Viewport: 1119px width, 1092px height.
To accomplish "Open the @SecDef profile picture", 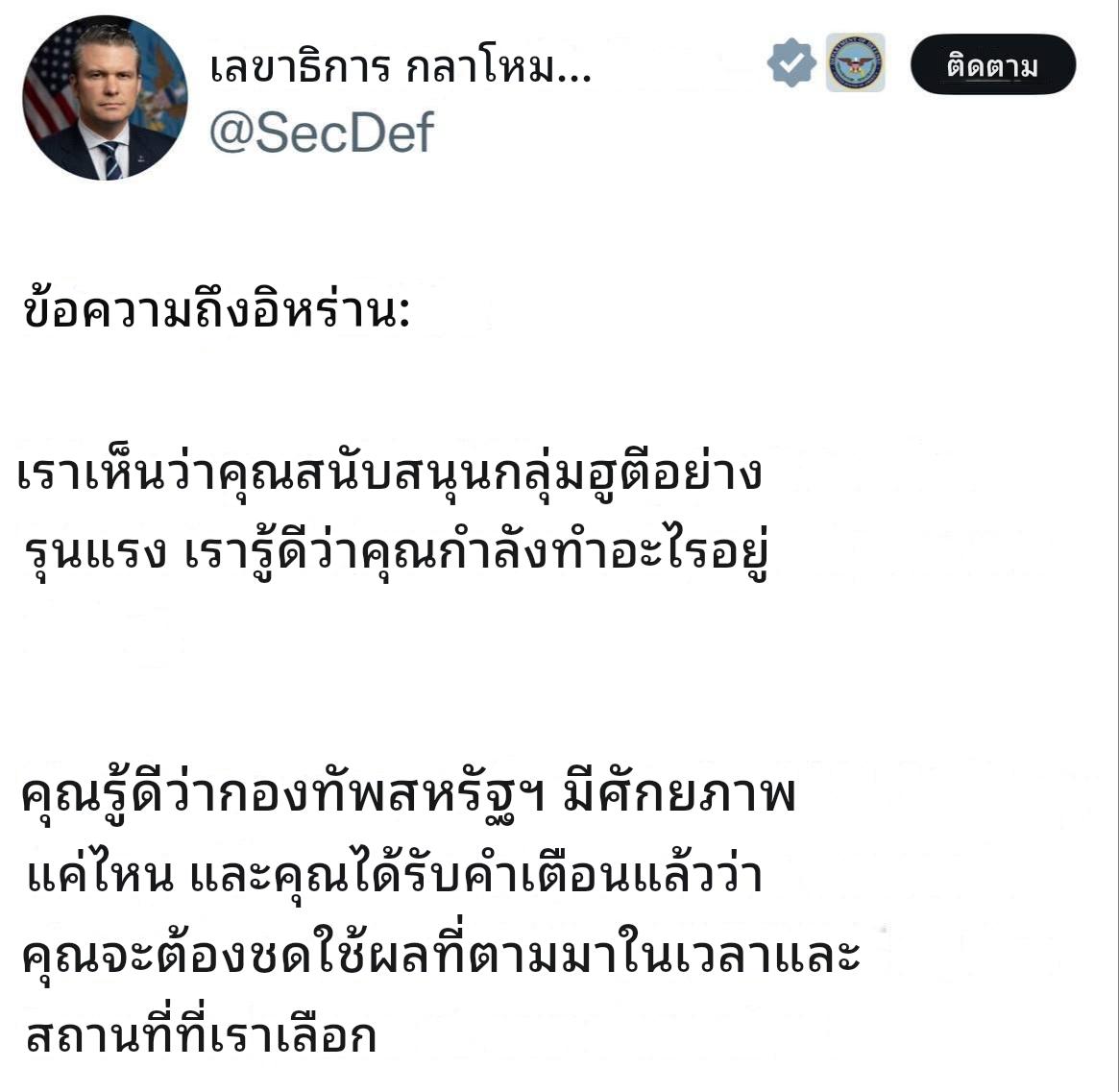I will pyautogui.click(x=105, y=98).
